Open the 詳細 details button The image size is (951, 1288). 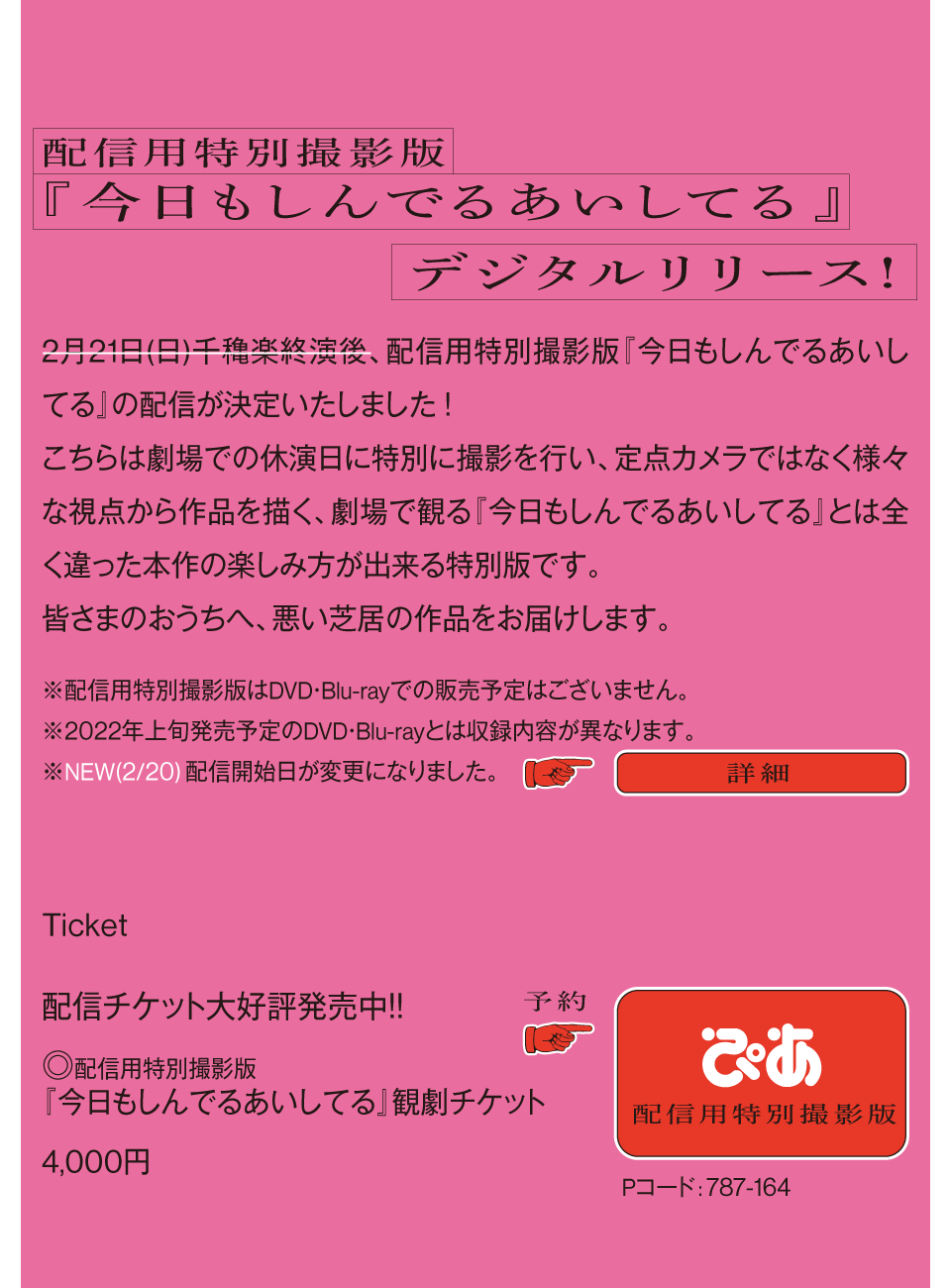tap(761, 773)
